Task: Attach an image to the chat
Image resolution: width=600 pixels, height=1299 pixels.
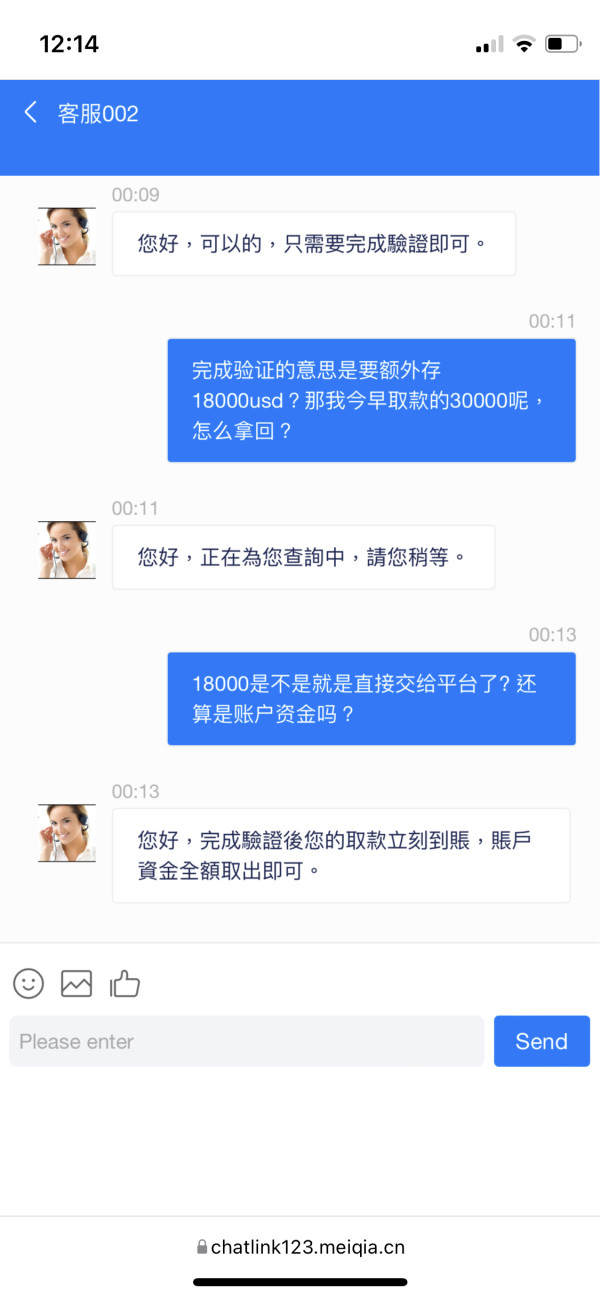Action: tap(76, 984)
